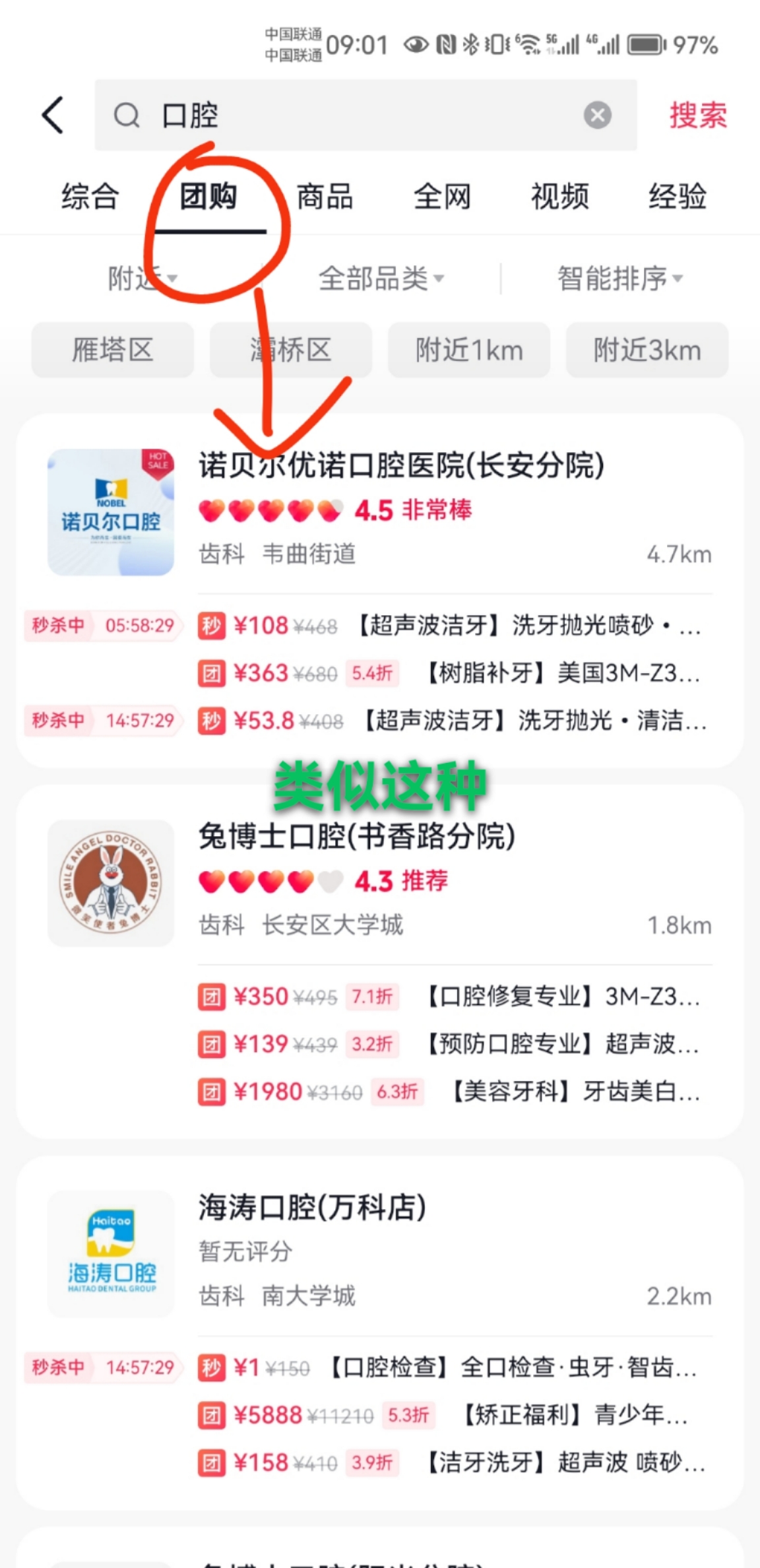Go back using the top-left arrow

coord(53,115)
